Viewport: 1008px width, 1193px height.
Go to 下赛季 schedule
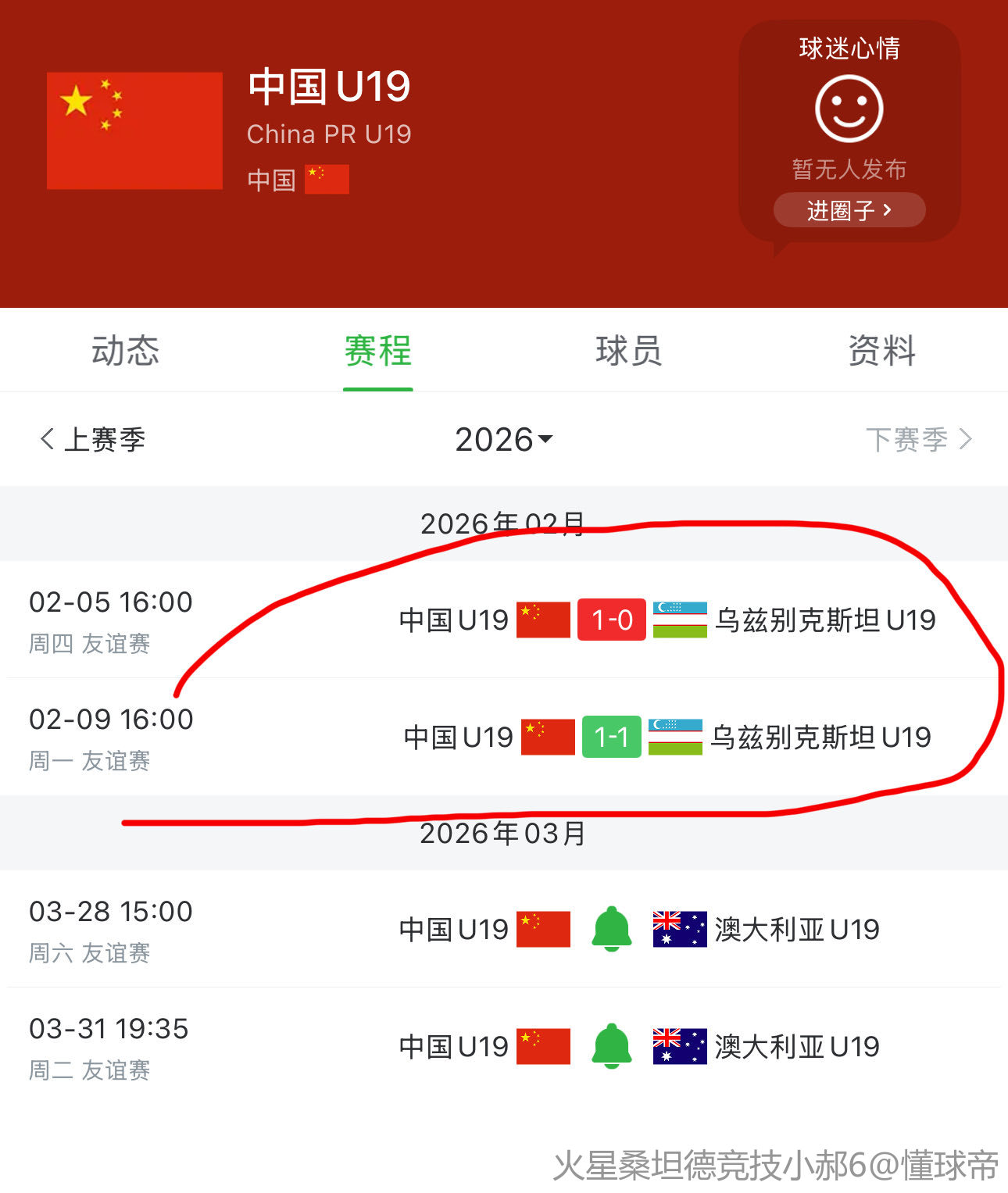[x=918, y=439]
